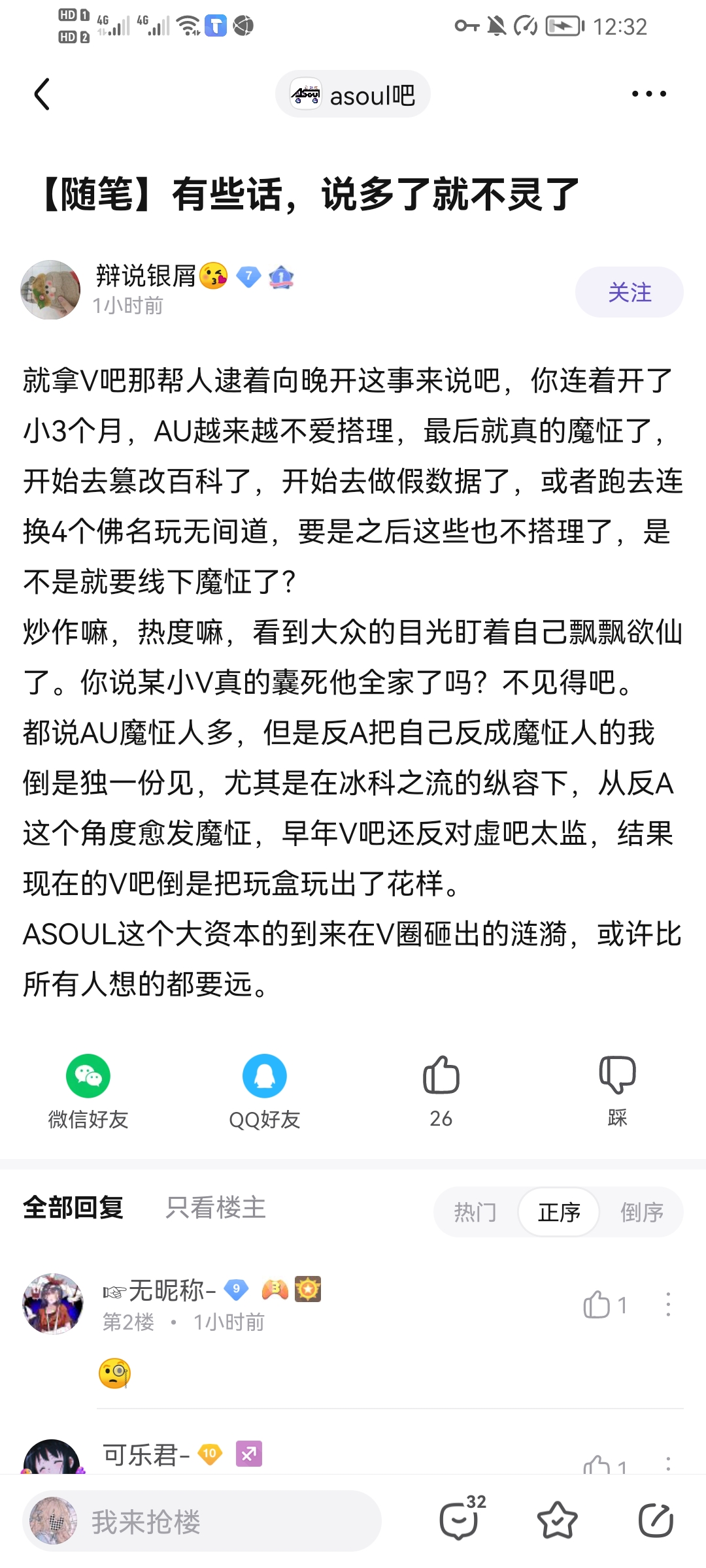
Task: Jump to the 32 comments
Action: [x=460, y=1520]
